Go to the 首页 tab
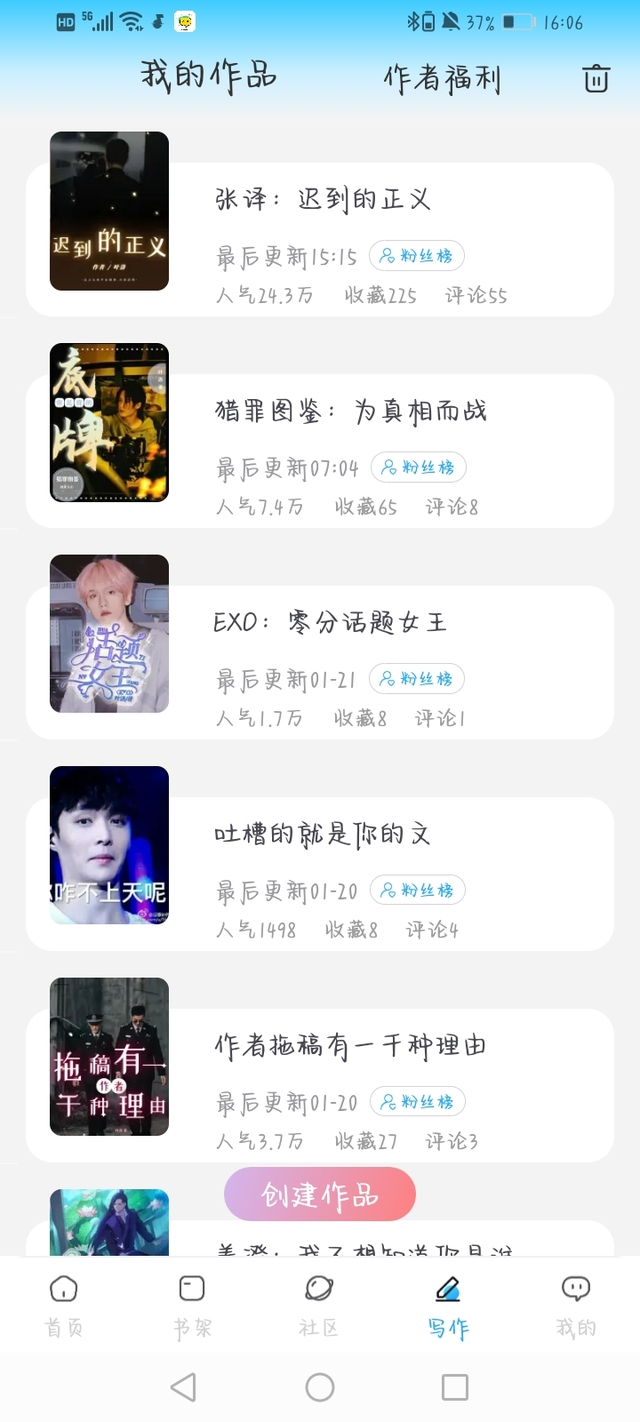640x1422 pixels. (64, 1305)
